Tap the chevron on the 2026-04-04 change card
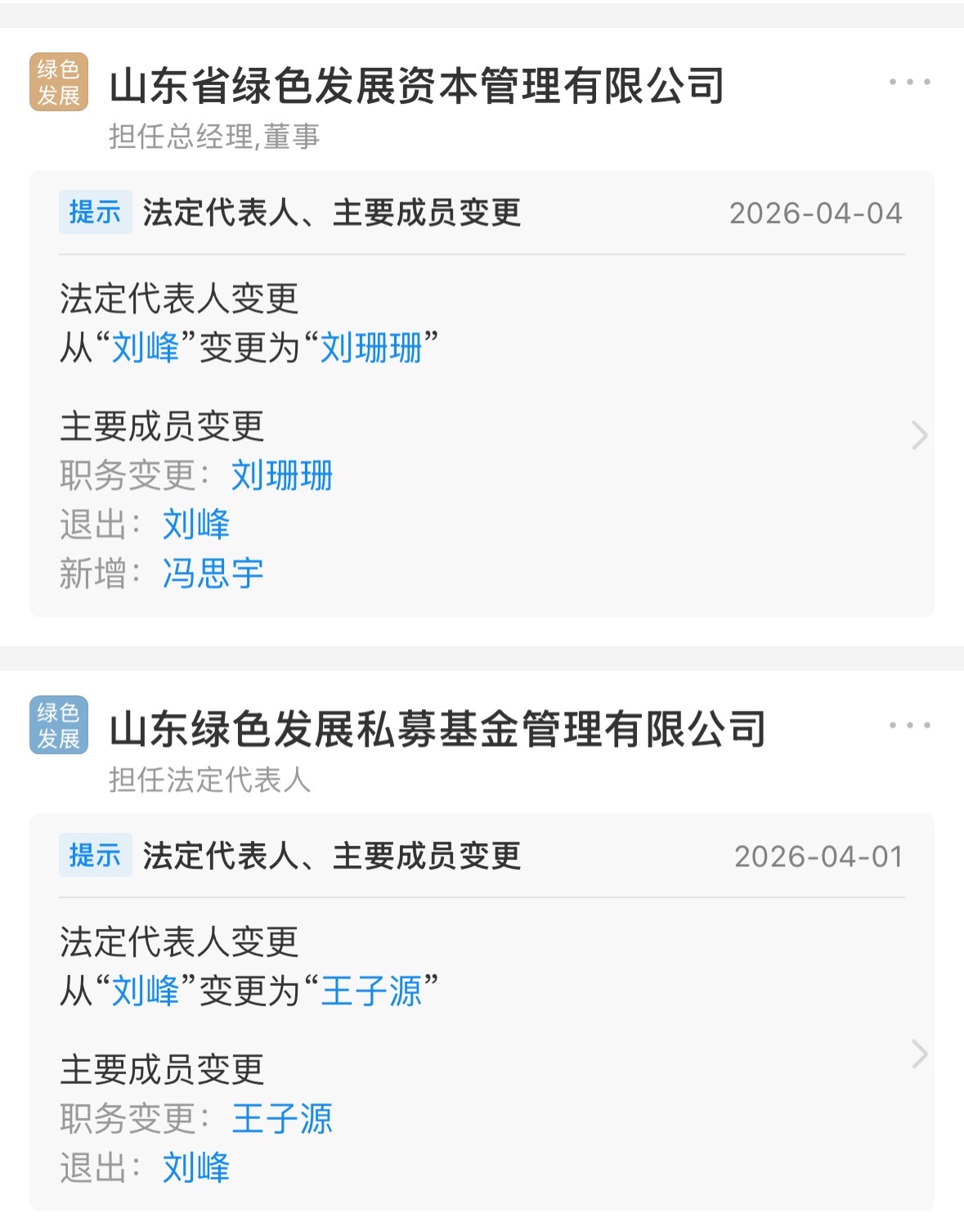 coord(919,435)
